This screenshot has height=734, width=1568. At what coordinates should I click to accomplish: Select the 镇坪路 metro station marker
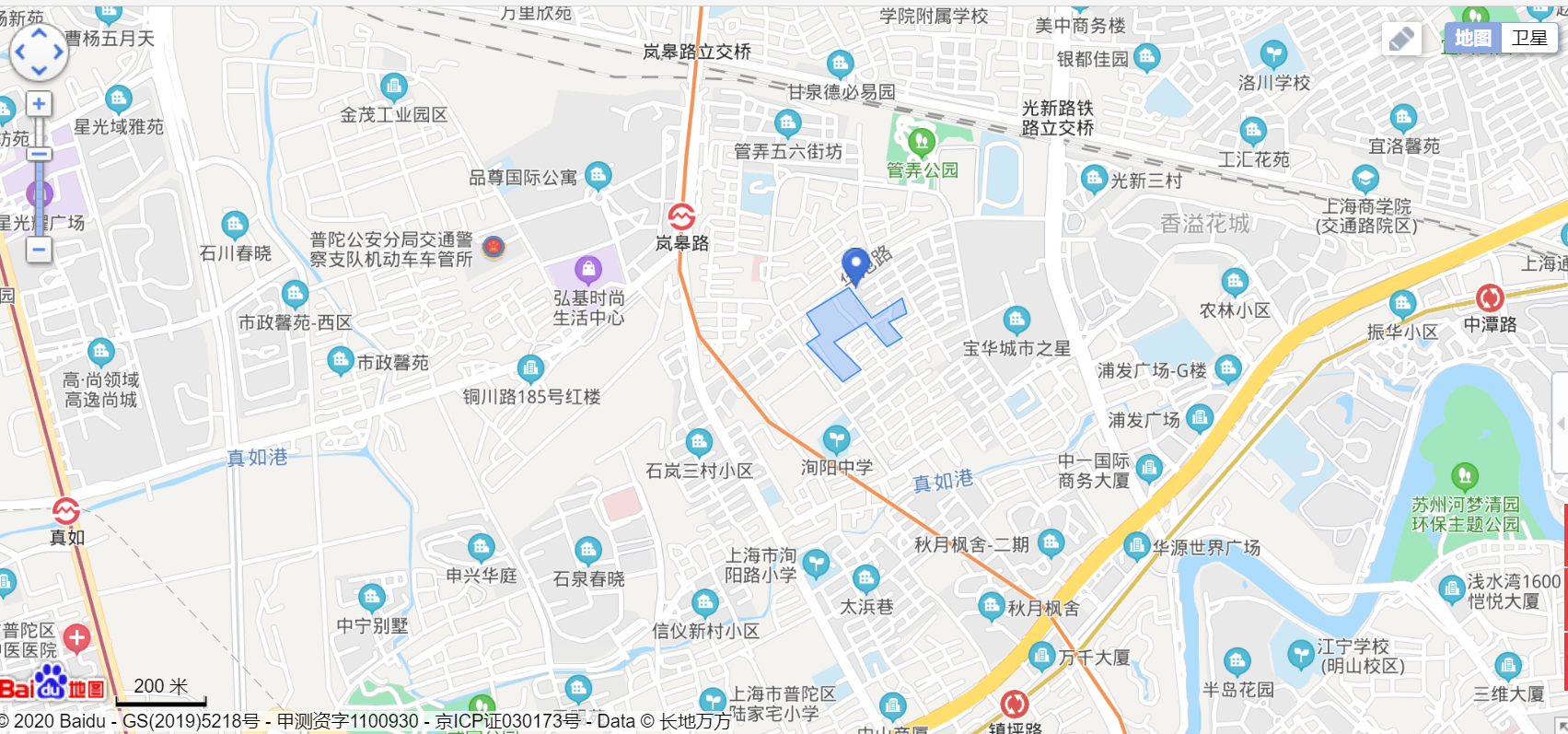(1015, 705)
